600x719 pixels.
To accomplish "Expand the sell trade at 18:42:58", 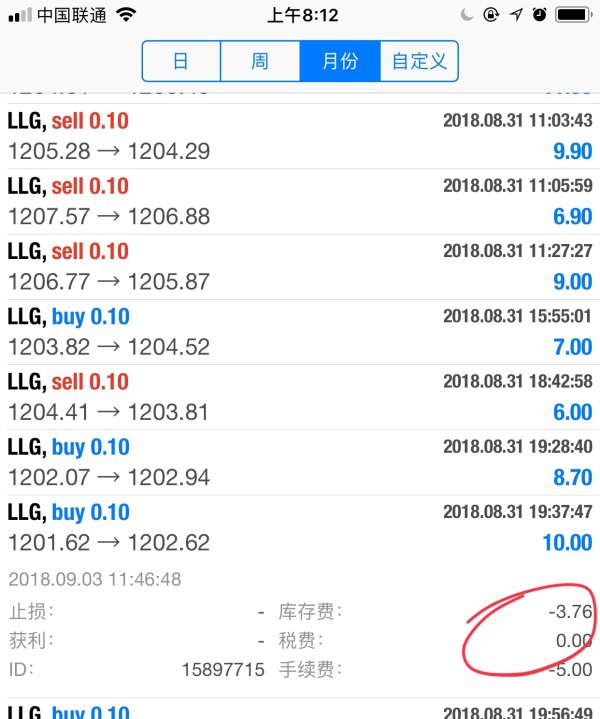I will click(x=300, y=397).
